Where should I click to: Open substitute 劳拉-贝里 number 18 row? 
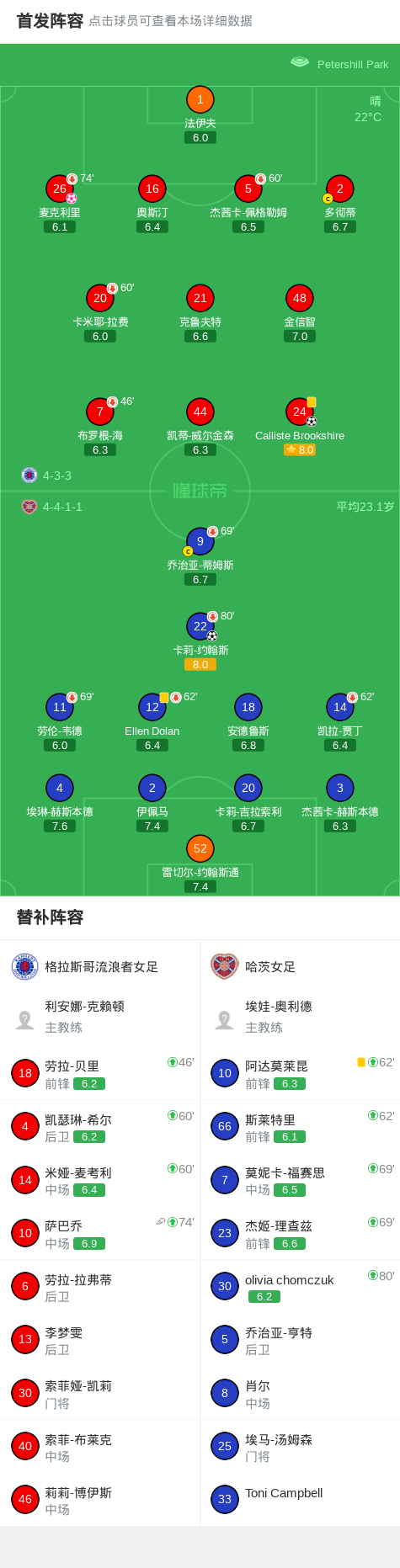[100, 1073]
